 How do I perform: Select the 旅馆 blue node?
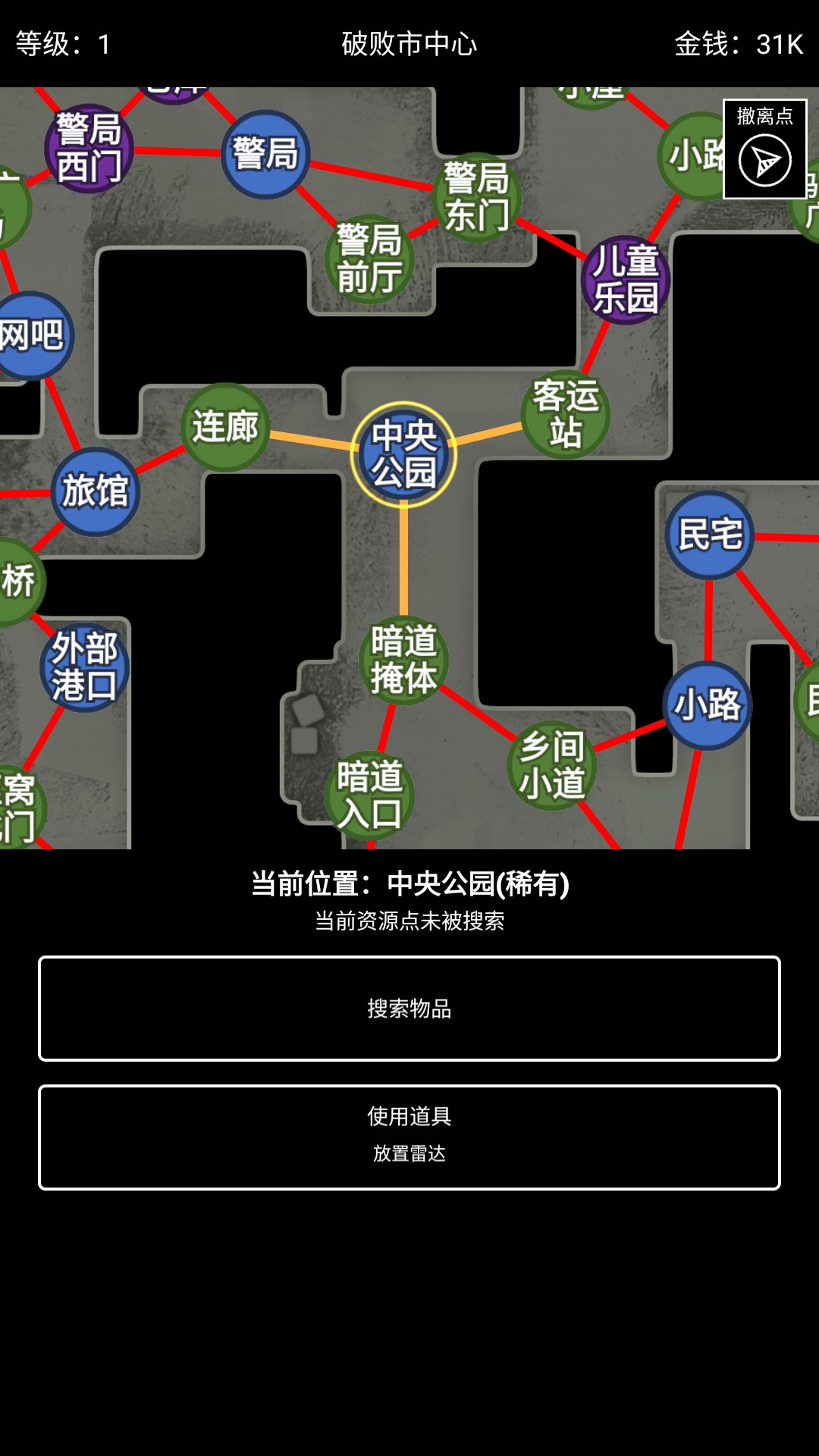(x=95, y=489)
